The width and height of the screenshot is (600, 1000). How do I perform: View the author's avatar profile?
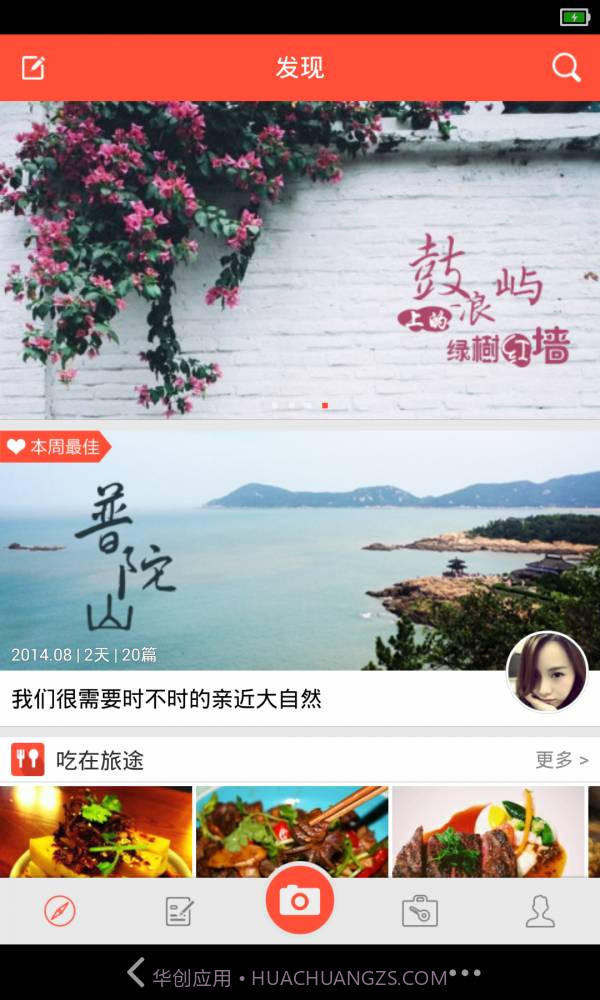coord(547,672)
